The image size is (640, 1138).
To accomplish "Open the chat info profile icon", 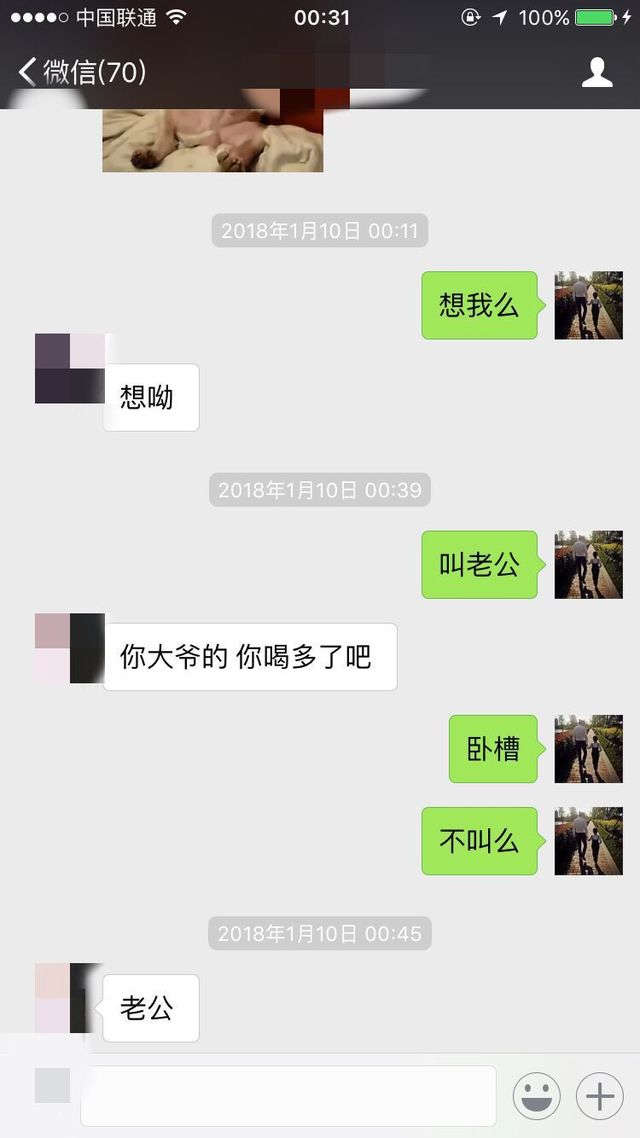I will click(597, 72).
